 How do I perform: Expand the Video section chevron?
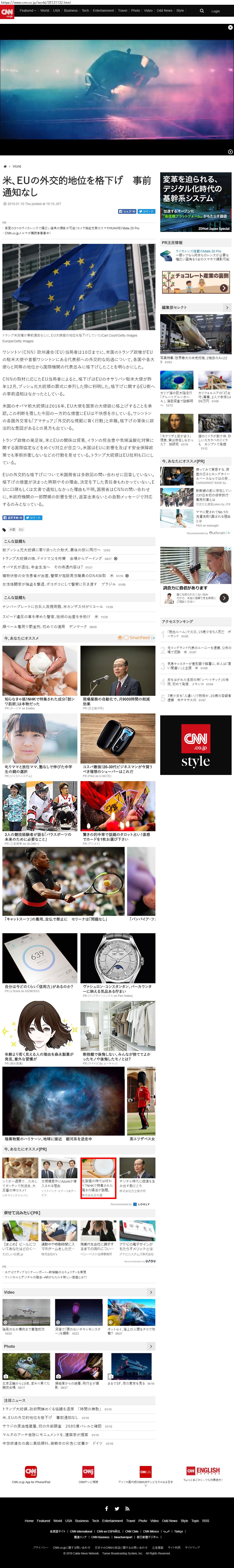[x=151, y=1292]
